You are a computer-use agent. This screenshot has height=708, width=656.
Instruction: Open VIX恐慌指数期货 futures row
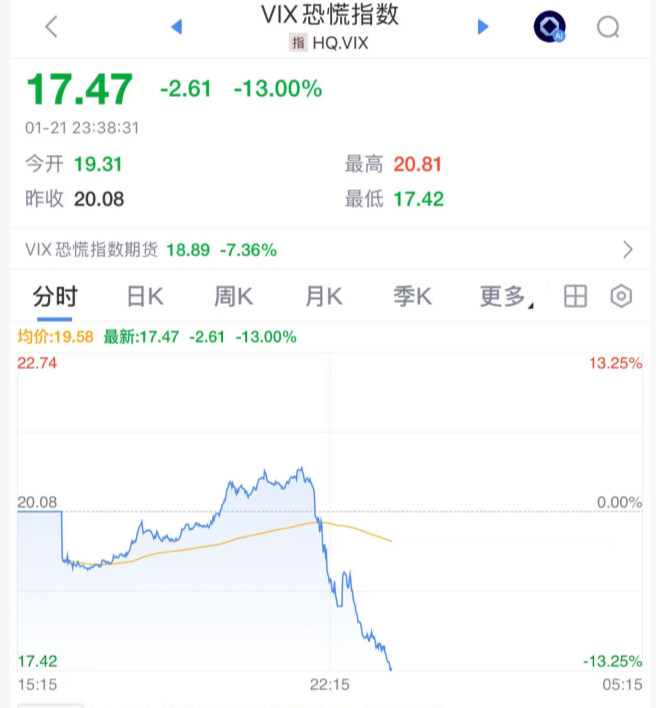(328, 249)
